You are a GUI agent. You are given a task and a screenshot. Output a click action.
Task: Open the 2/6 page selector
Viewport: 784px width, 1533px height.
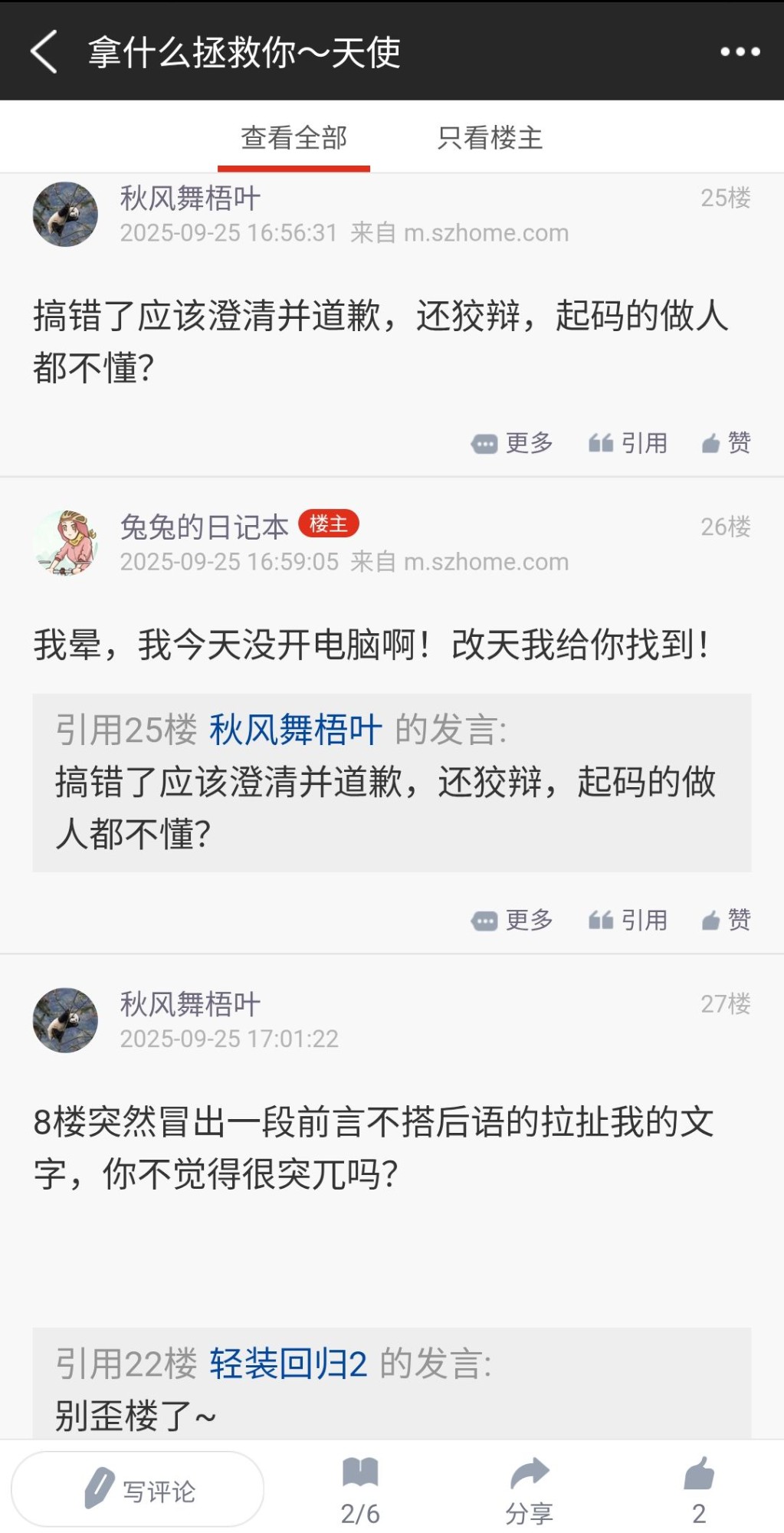coord(360,1491)
